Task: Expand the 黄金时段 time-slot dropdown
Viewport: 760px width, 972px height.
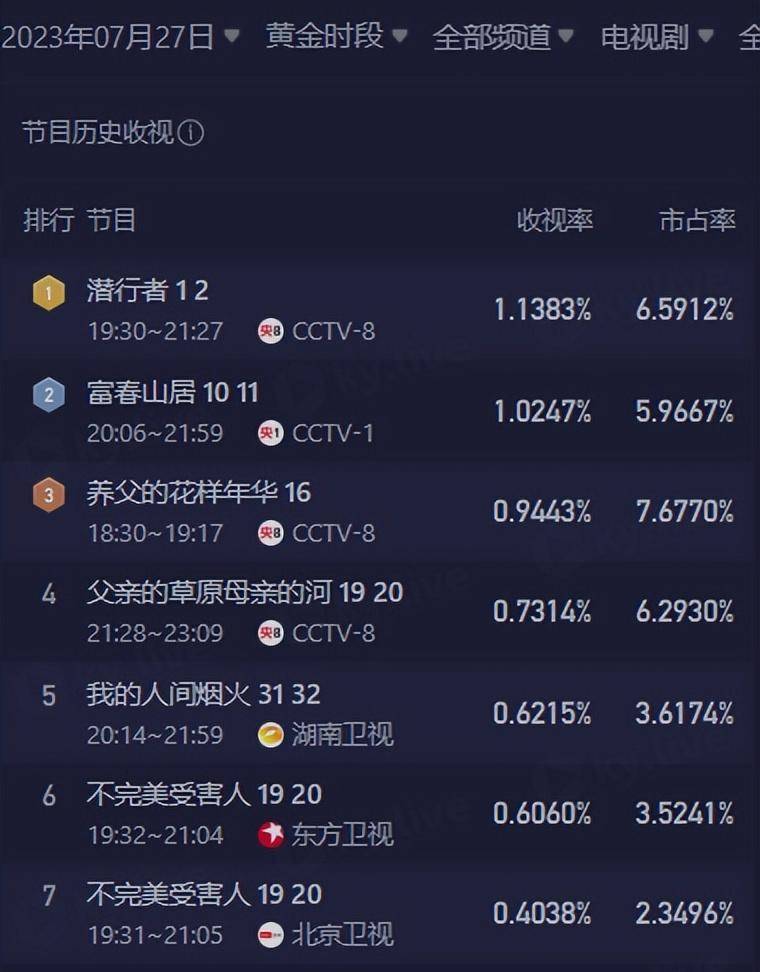Action: click(x=336, y=37)
